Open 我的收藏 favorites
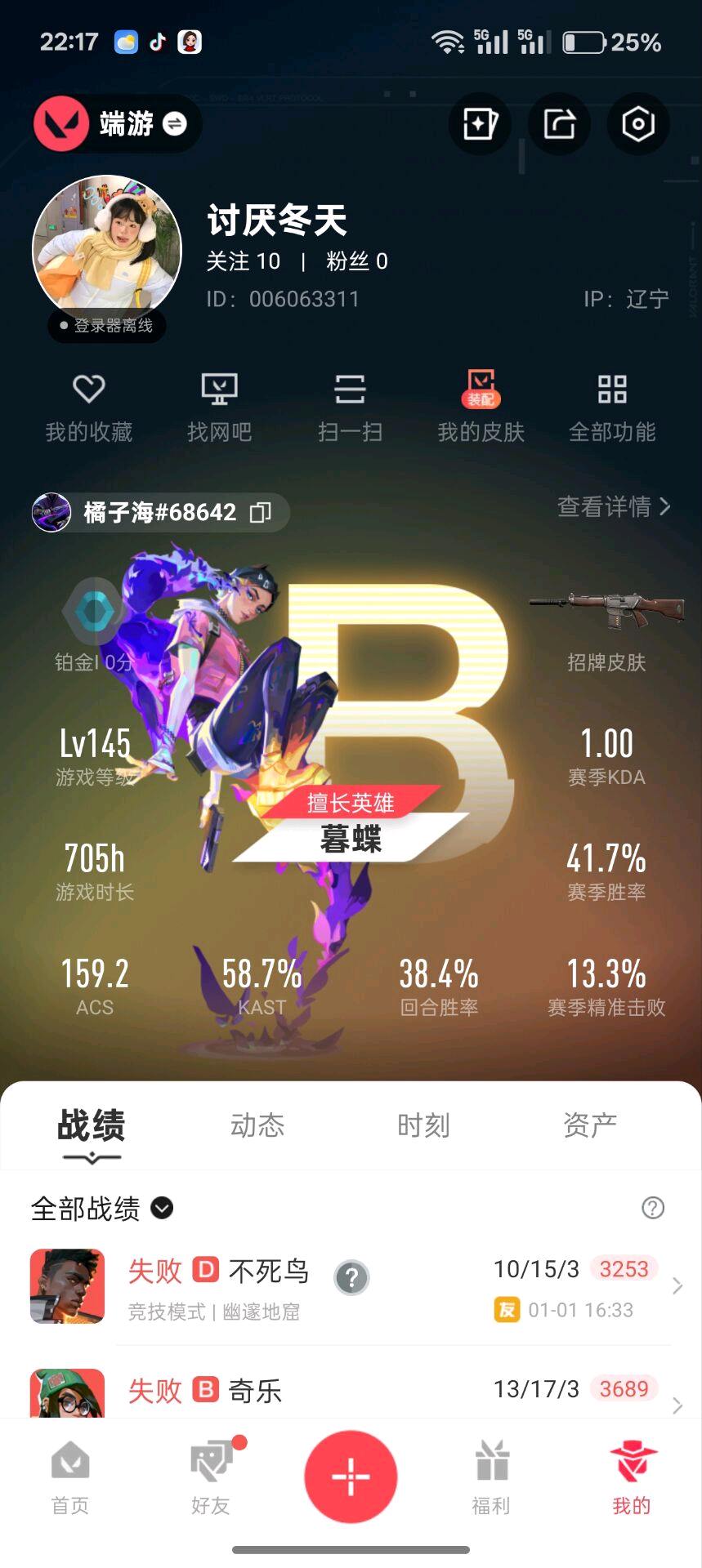This screenshot has height=1568, width=702. (x=88, y=407)
